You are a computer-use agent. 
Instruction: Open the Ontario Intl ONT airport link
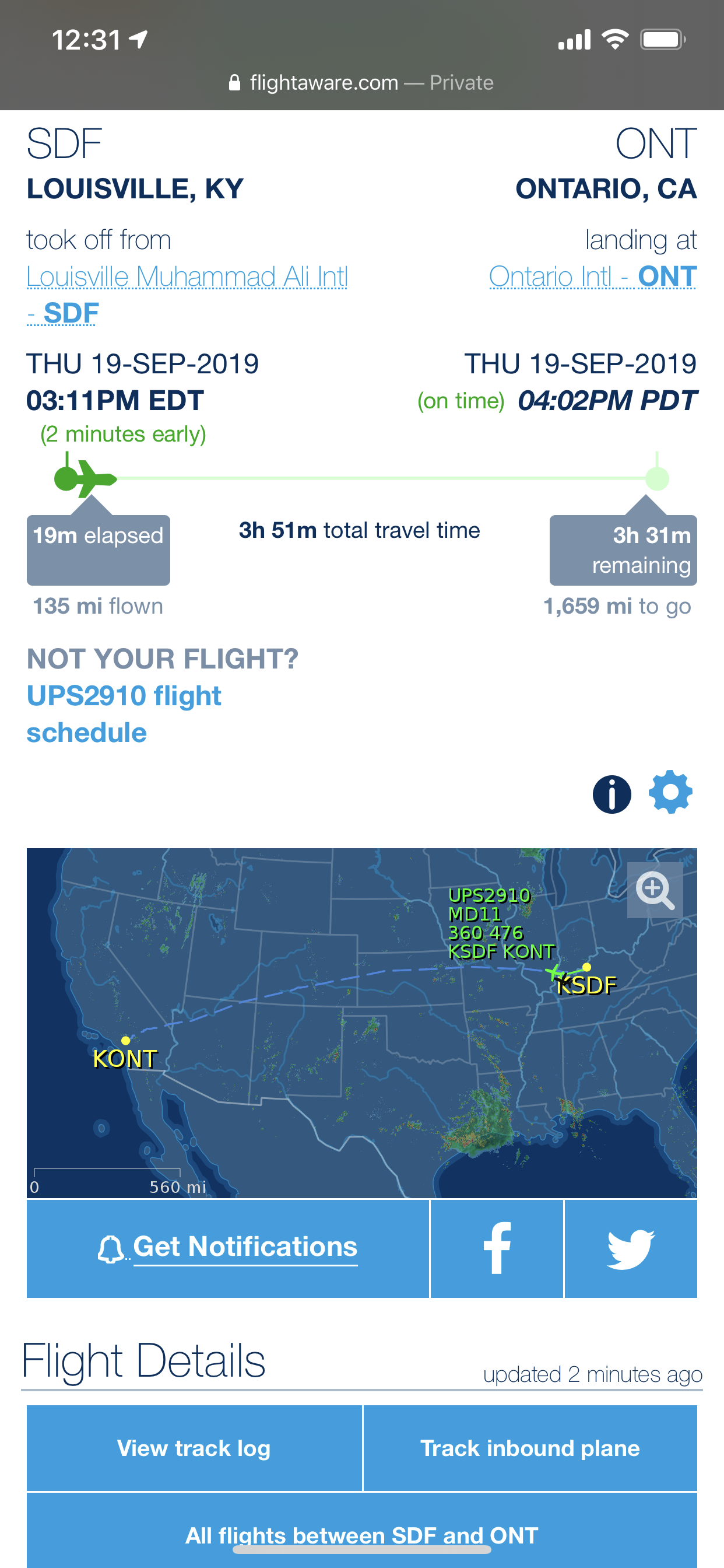click(x=593, y=276)
